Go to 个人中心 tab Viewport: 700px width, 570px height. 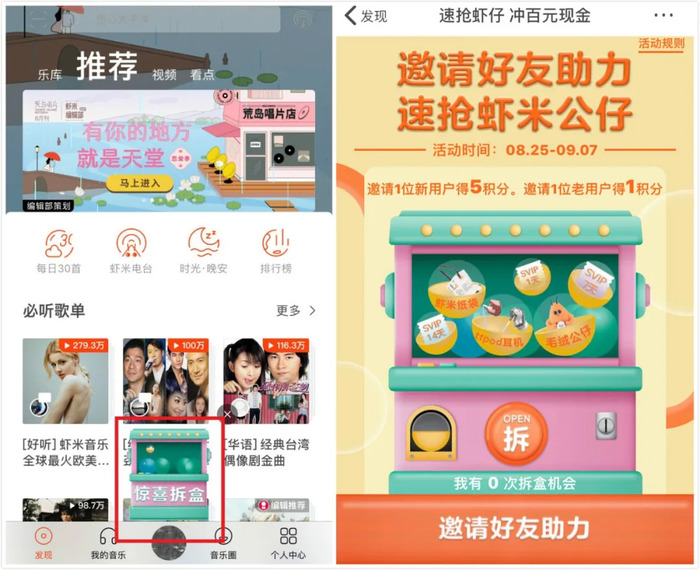(288, 543)
